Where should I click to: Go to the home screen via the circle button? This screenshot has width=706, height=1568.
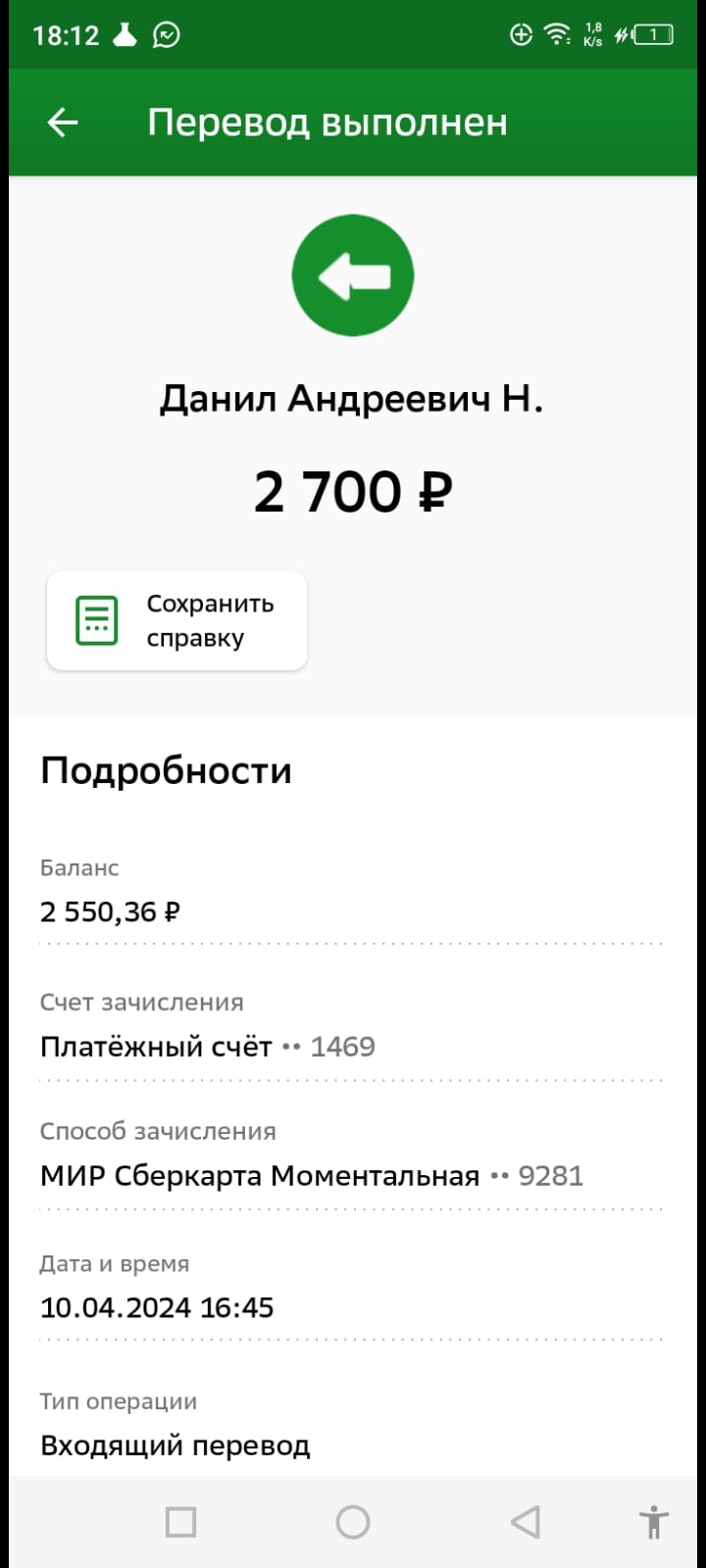click(353, 1522)
